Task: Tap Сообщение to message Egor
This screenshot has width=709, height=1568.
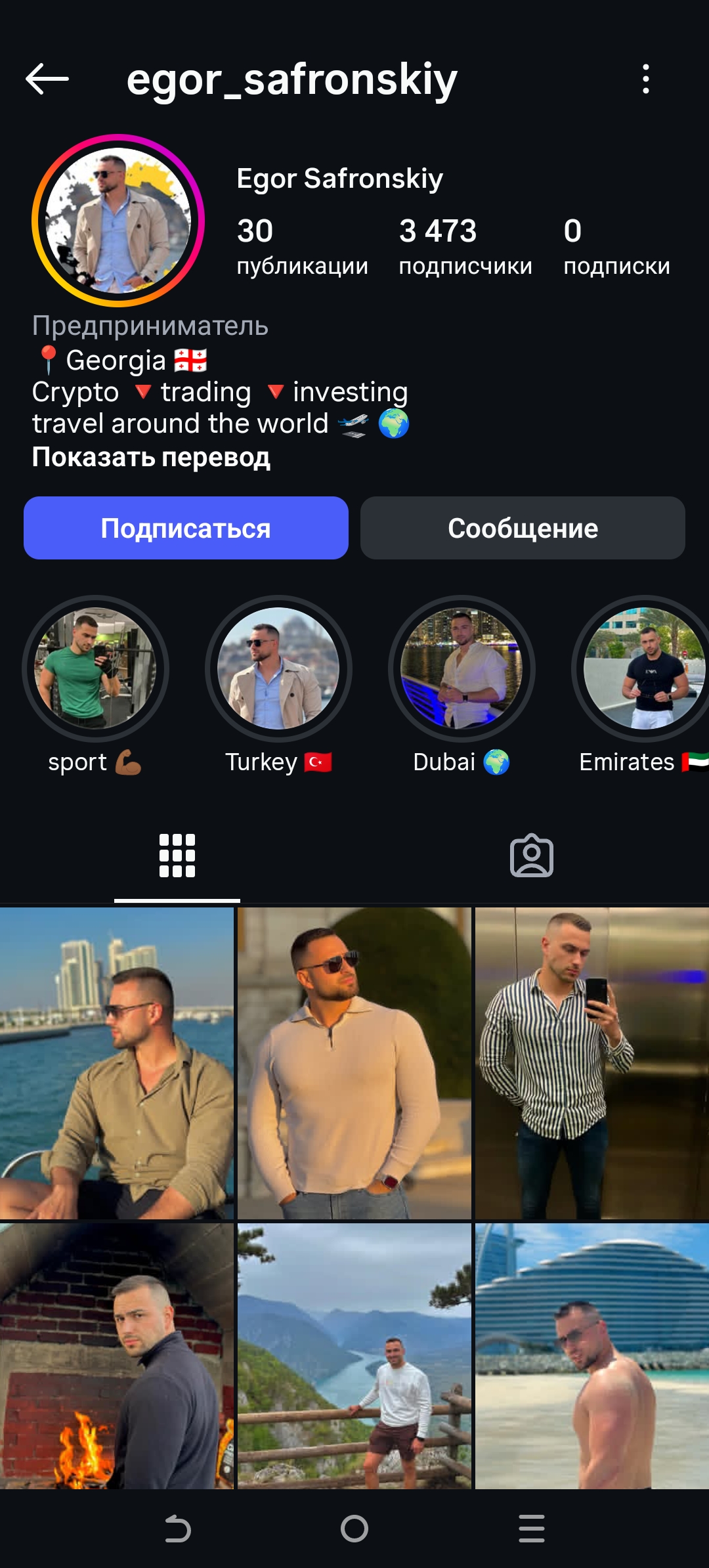Action: click(x=523, y=529)
